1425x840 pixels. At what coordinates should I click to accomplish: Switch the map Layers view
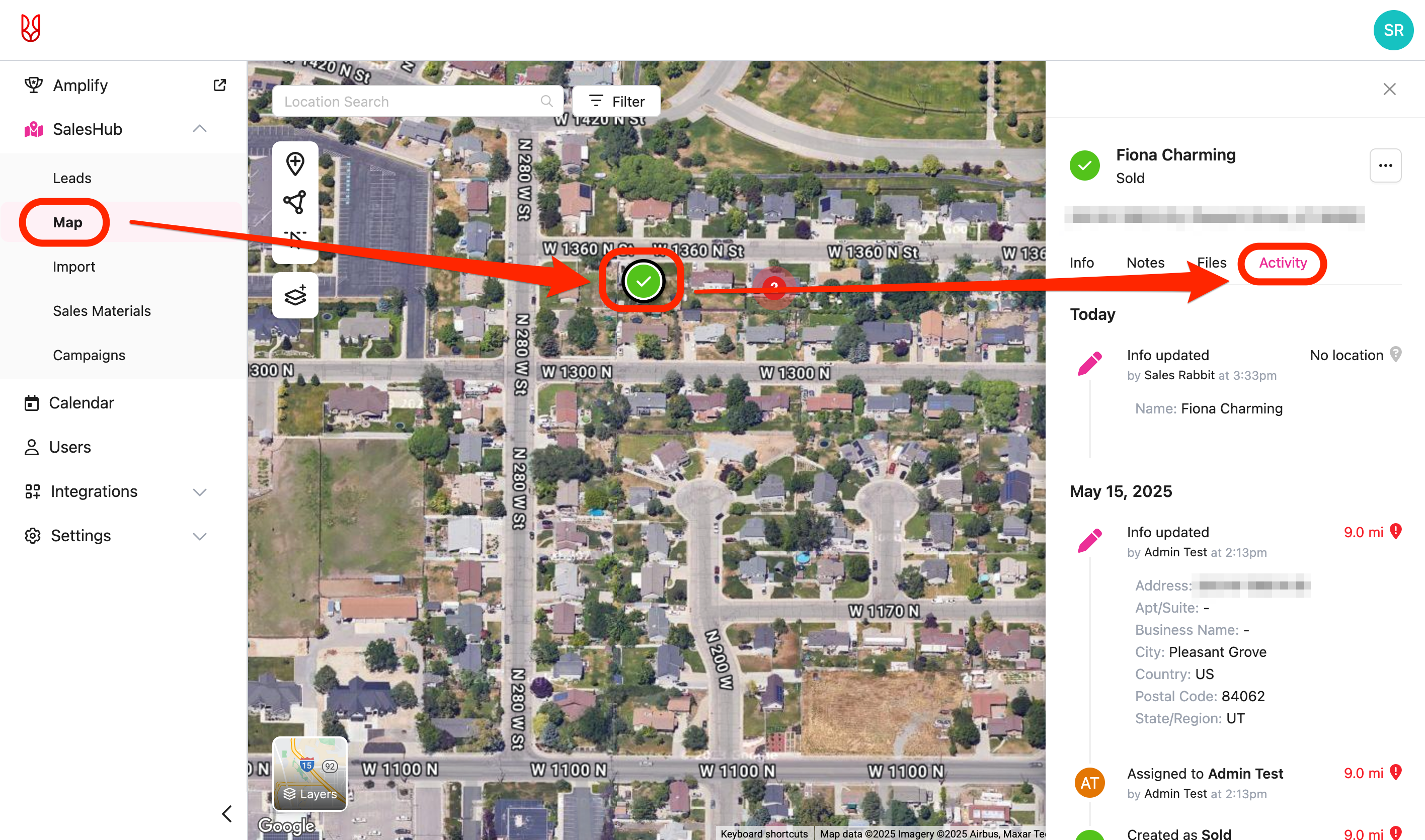pos(309,774)
